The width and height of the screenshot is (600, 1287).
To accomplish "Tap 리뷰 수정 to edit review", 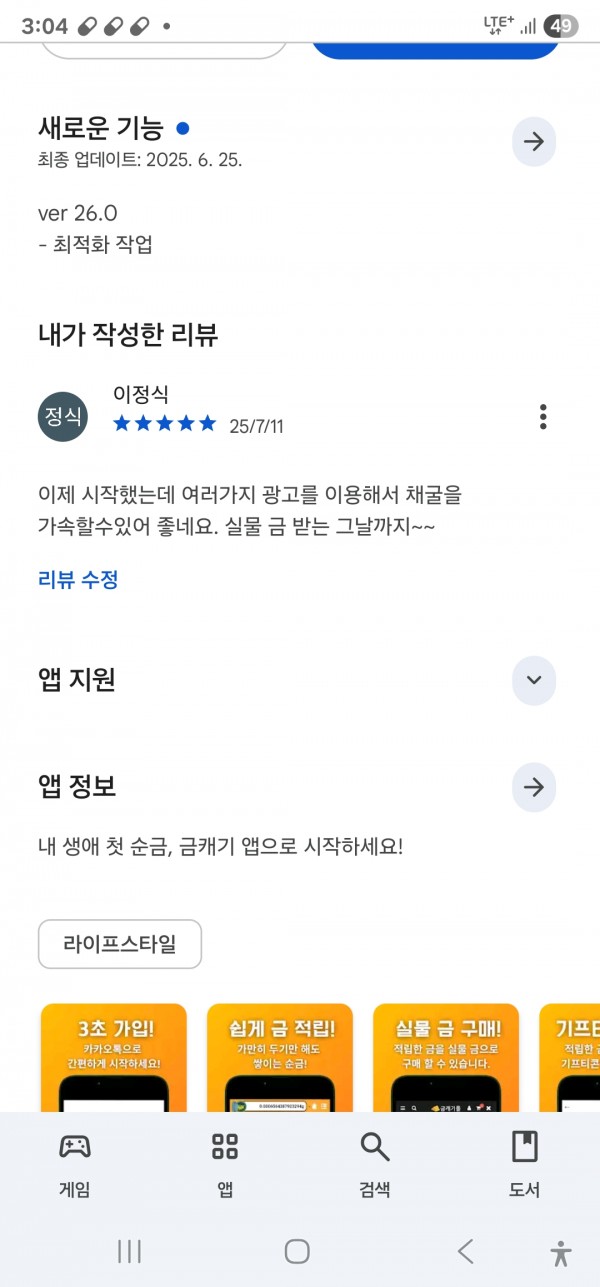I will pos(78,579).
